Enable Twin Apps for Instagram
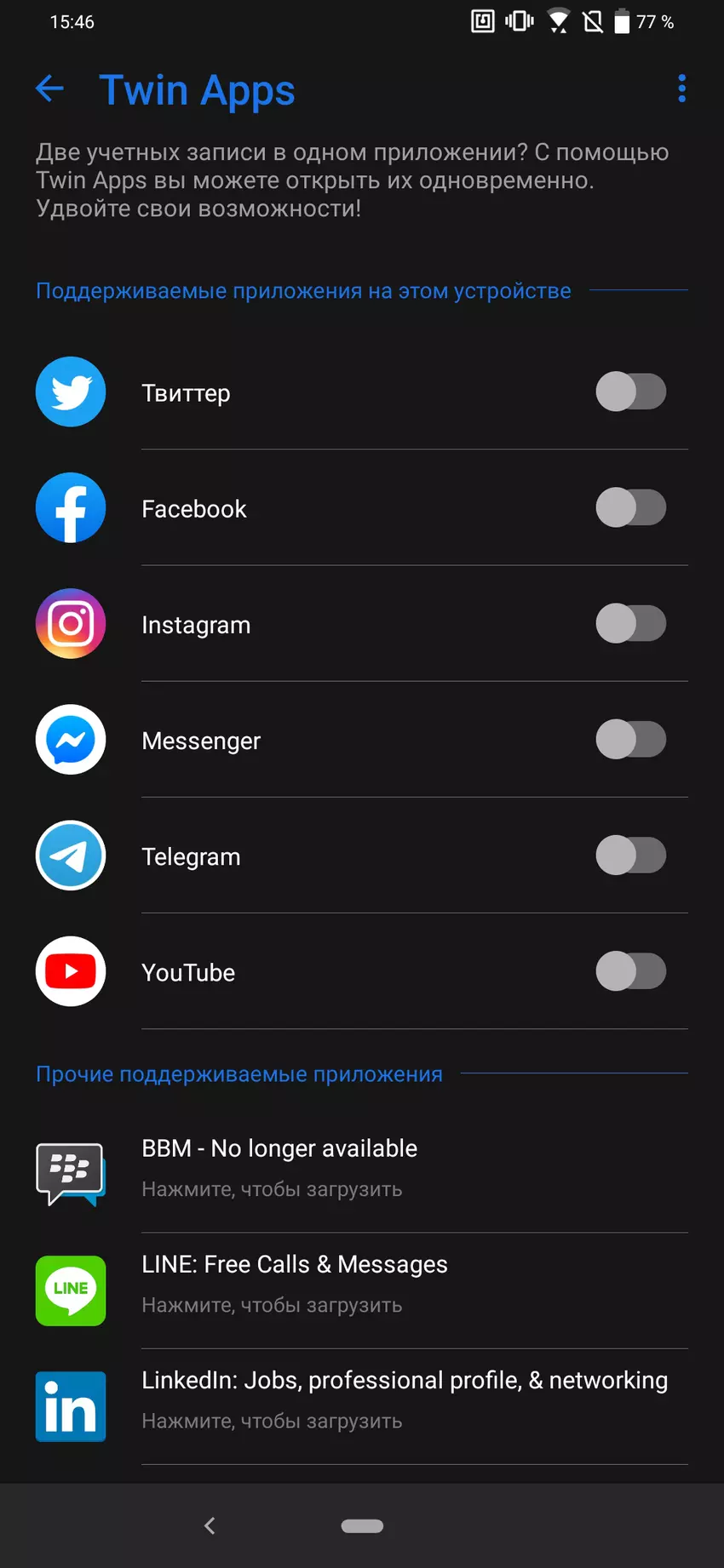This screenshot has height=1568, width=724. point(631,624)
